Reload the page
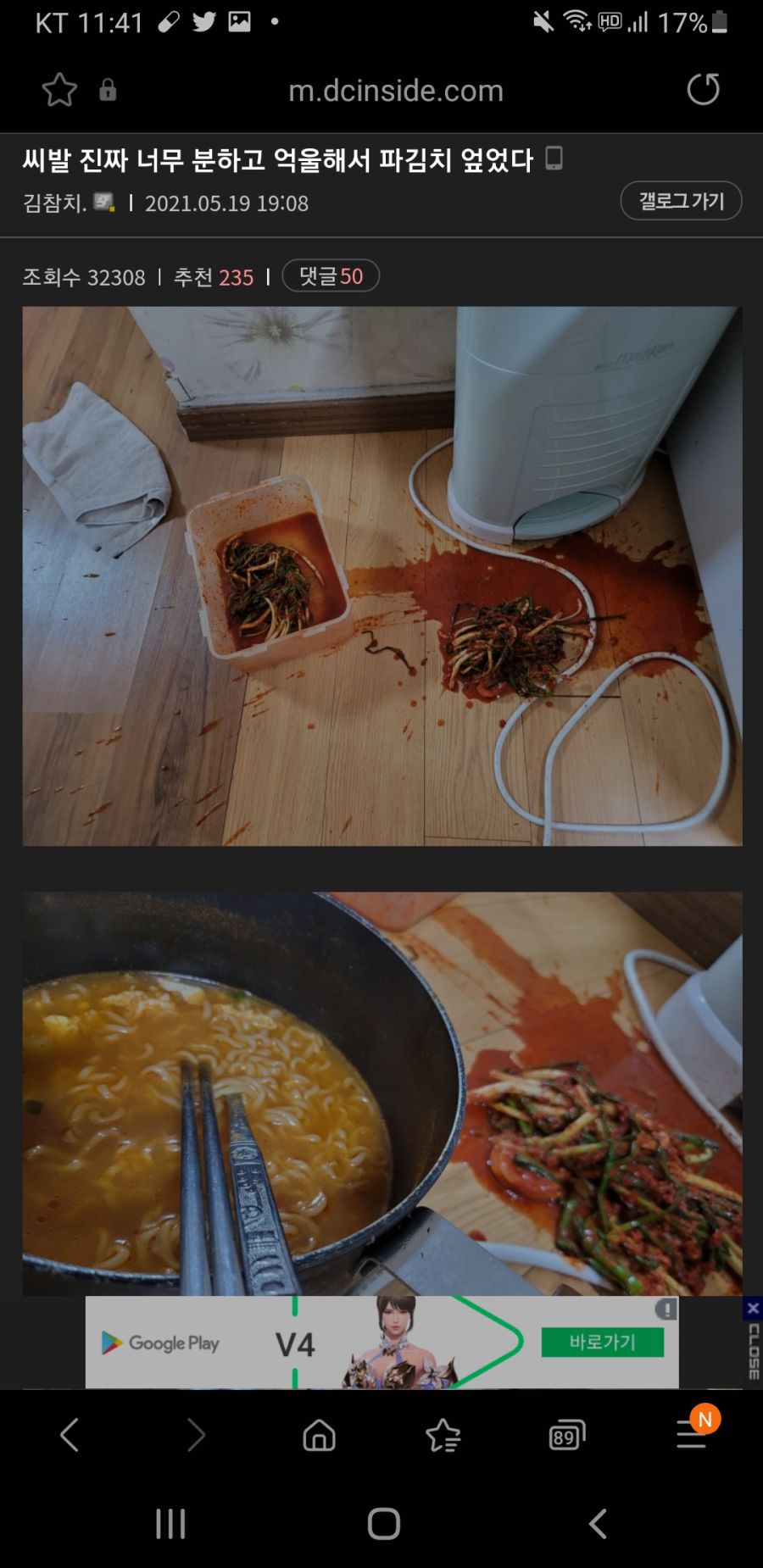This screenshot has height=1568, width=763. coord(703,90)
